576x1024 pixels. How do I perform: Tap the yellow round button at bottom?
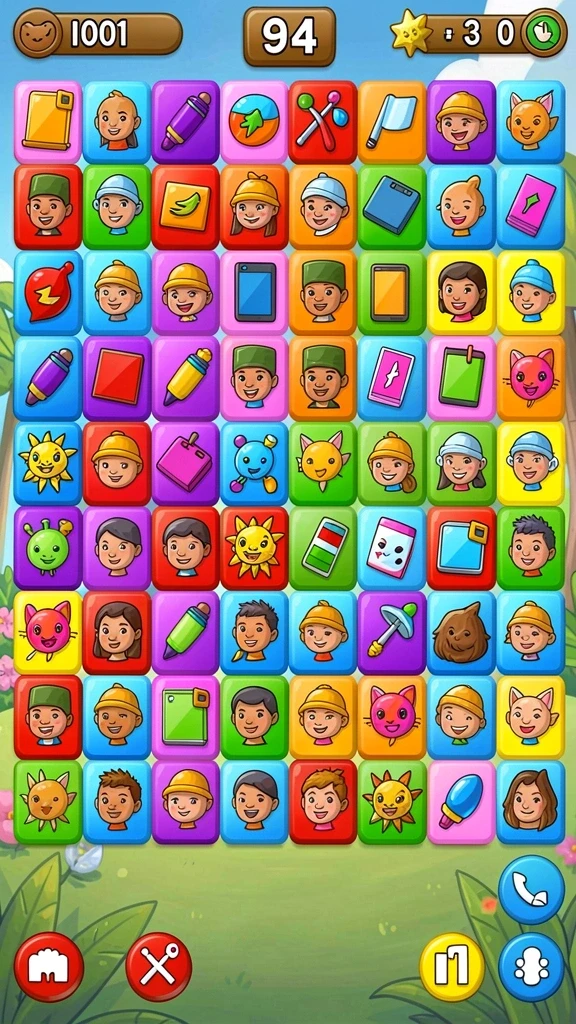pyautogui.click(x=452, y=967)
